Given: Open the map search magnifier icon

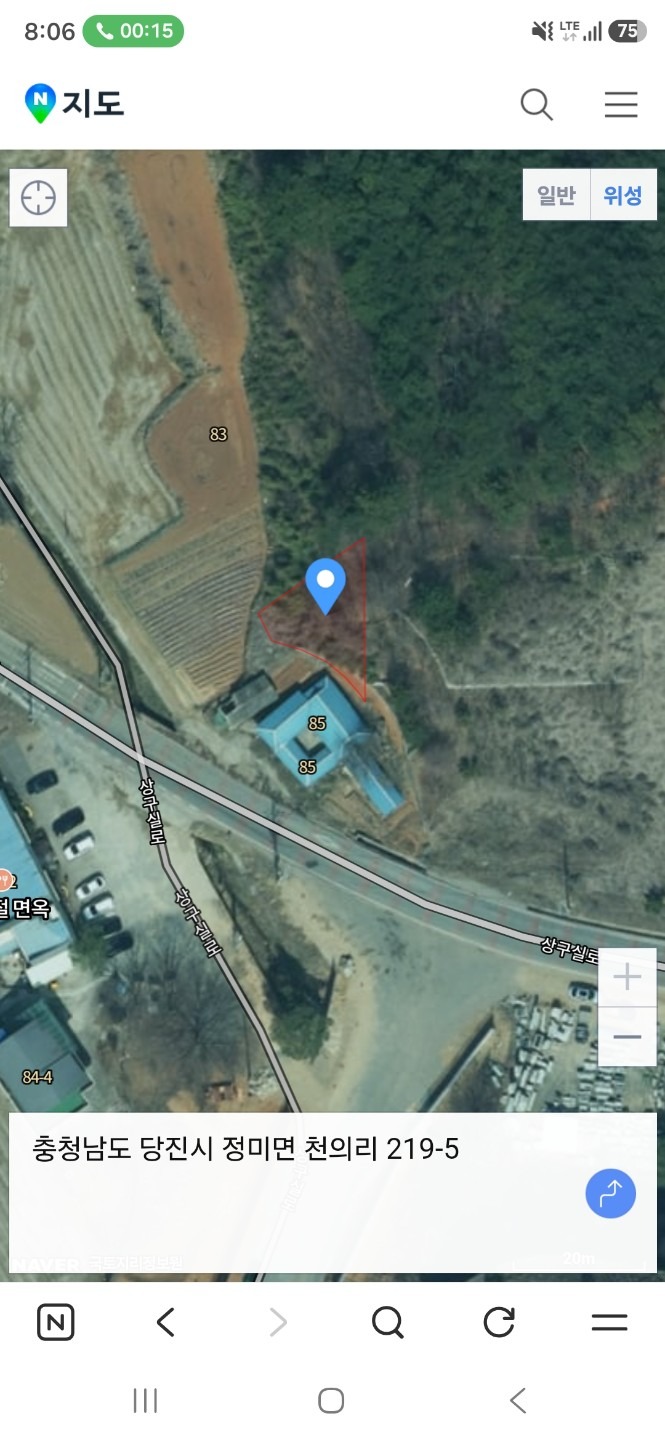Looking at the screenshot, I should pos(537,104).
